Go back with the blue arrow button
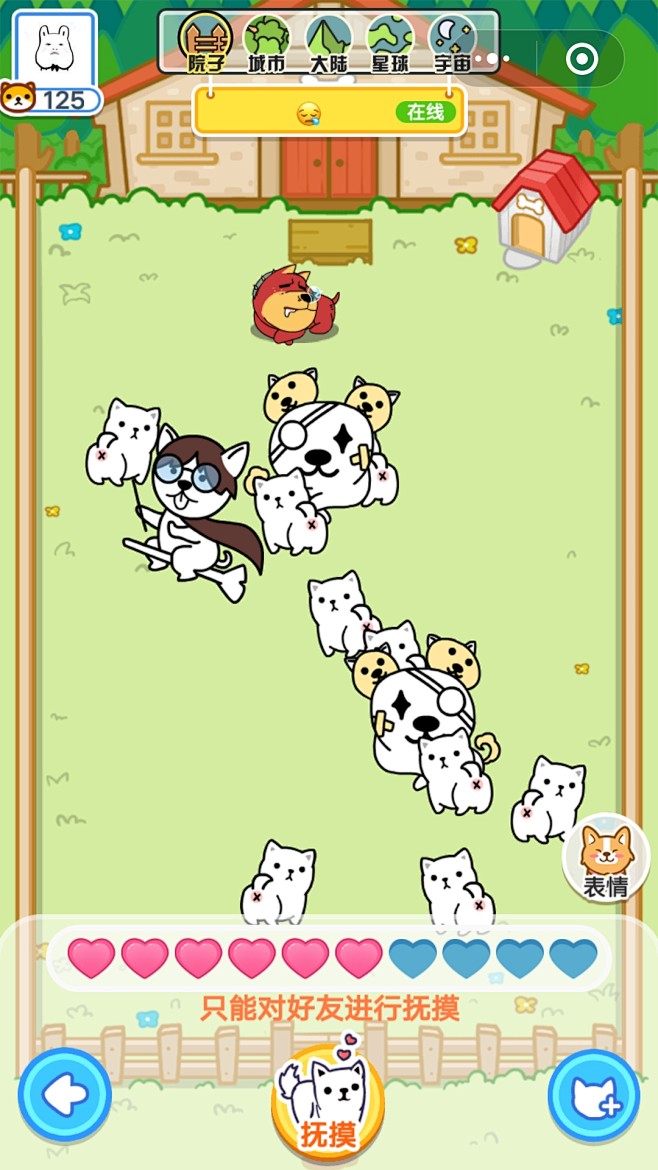The image size is (658, 1170). [x=65, y=1095]
